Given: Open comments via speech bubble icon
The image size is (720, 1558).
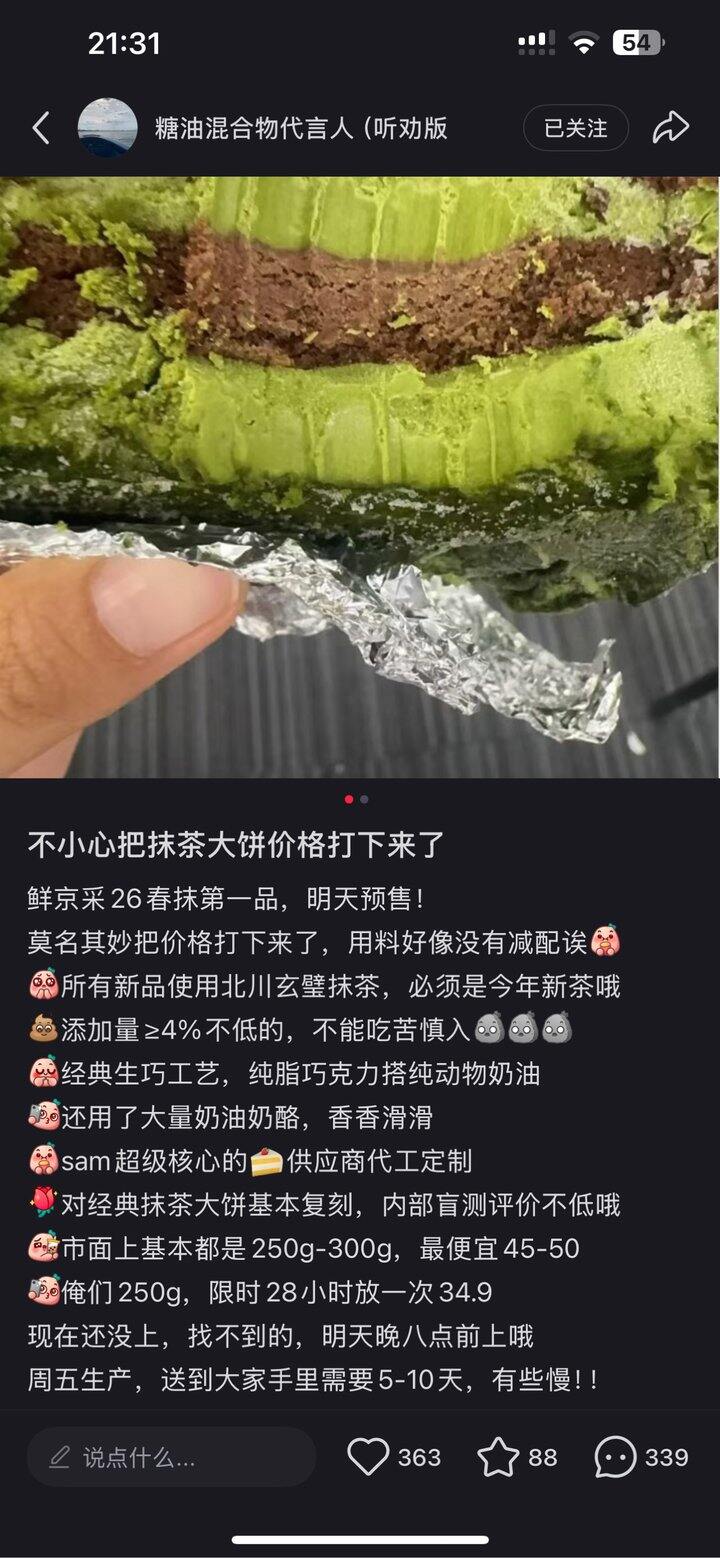Looking at the screenshot, I should coord(615,1457).
